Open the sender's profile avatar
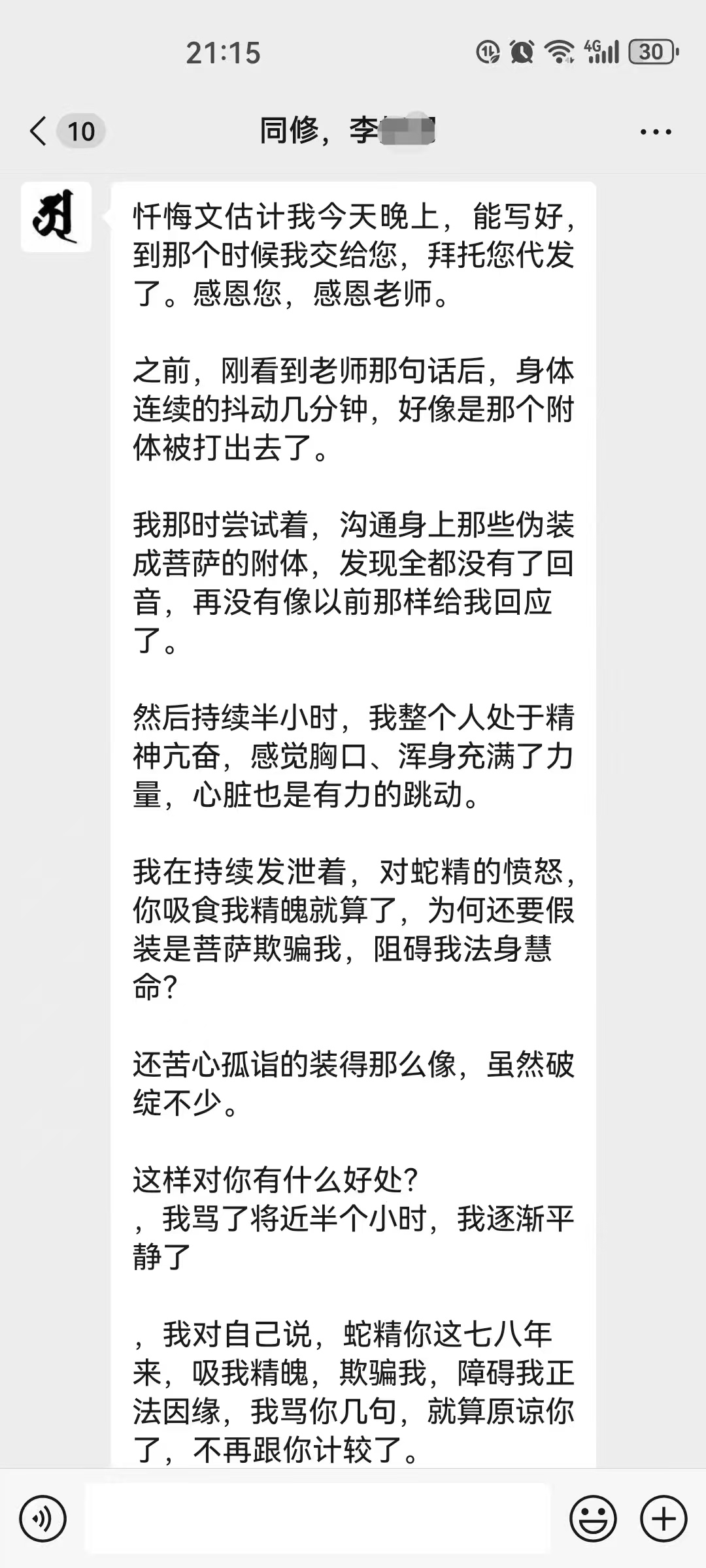Screen dimensions: 706x1568 click(x=56, y=217)
